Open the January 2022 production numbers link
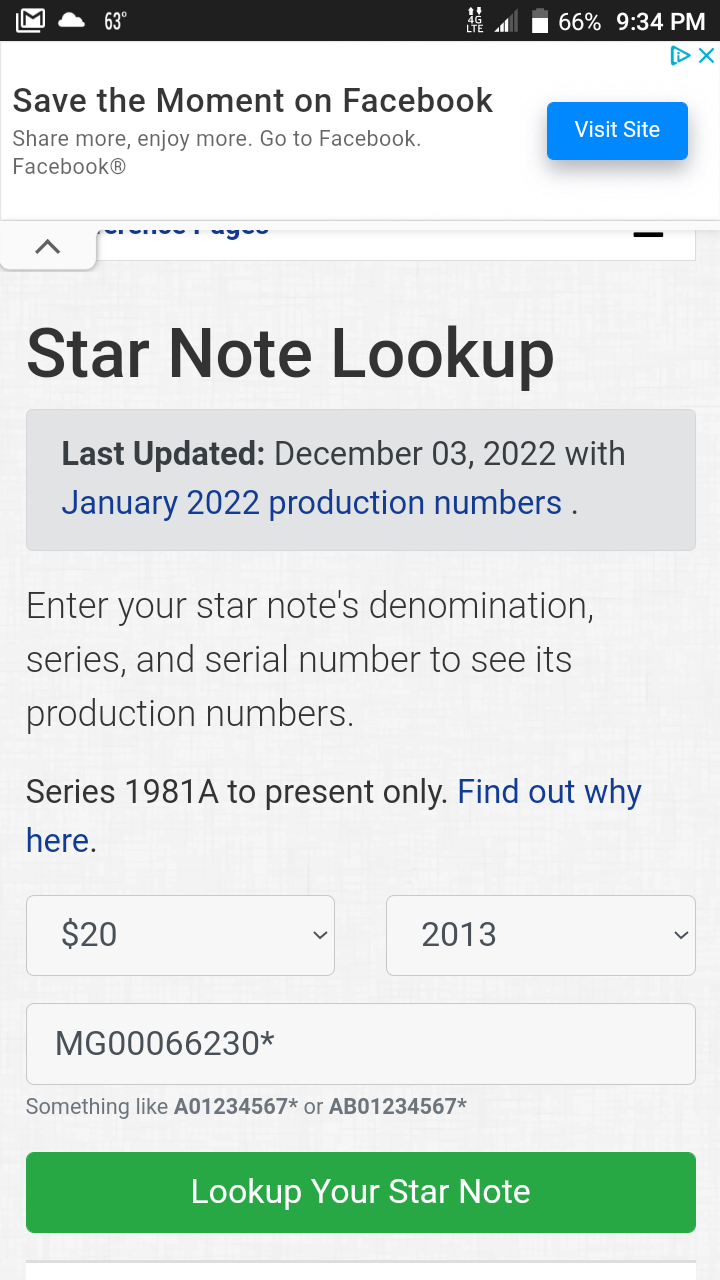Viewport: 720px width, 1280px height. 311,502
